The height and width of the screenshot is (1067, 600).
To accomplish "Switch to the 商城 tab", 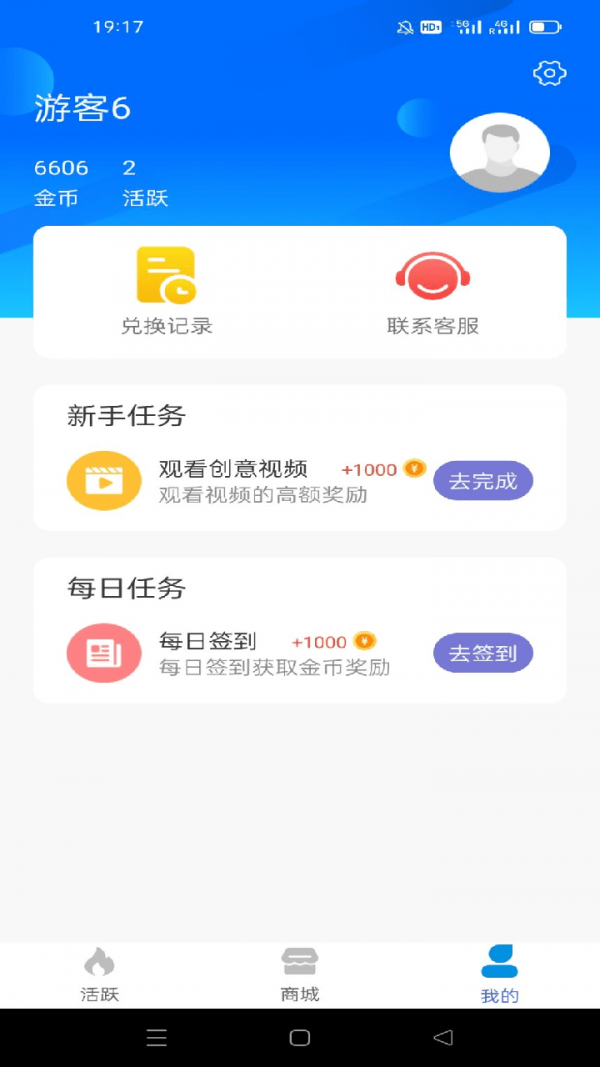I will point(300,975).
